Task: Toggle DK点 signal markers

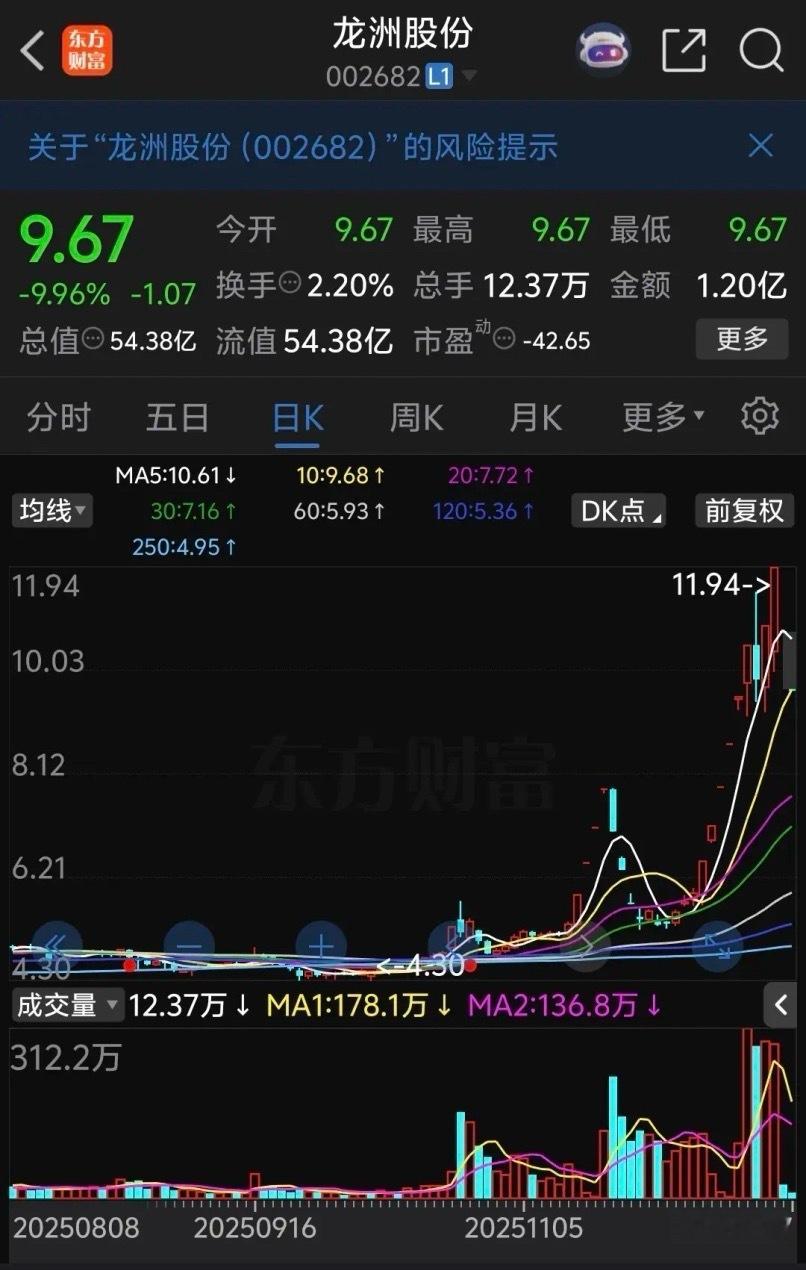Action: 618,511
